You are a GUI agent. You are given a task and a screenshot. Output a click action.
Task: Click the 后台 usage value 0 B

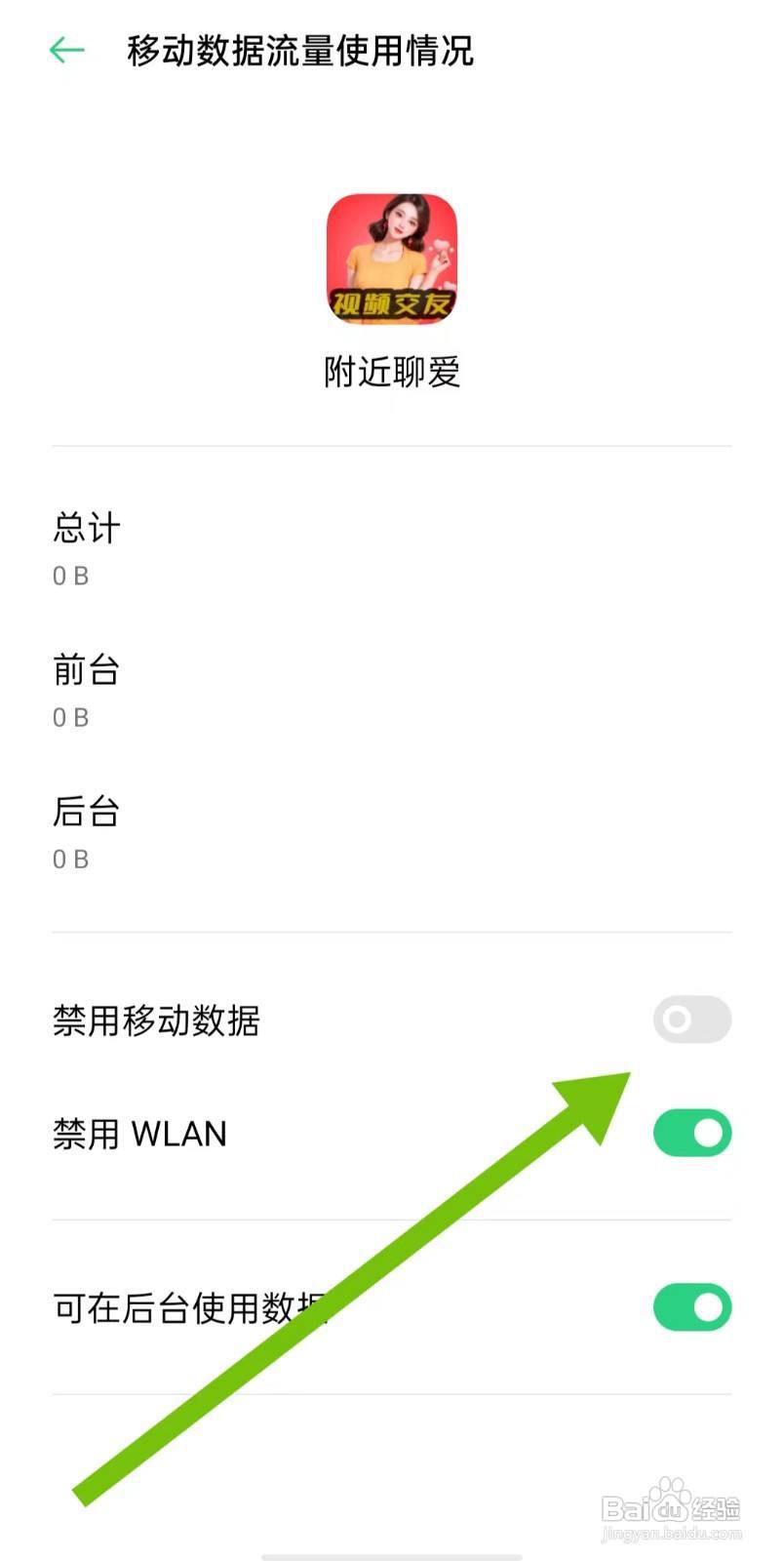(70, 859)
